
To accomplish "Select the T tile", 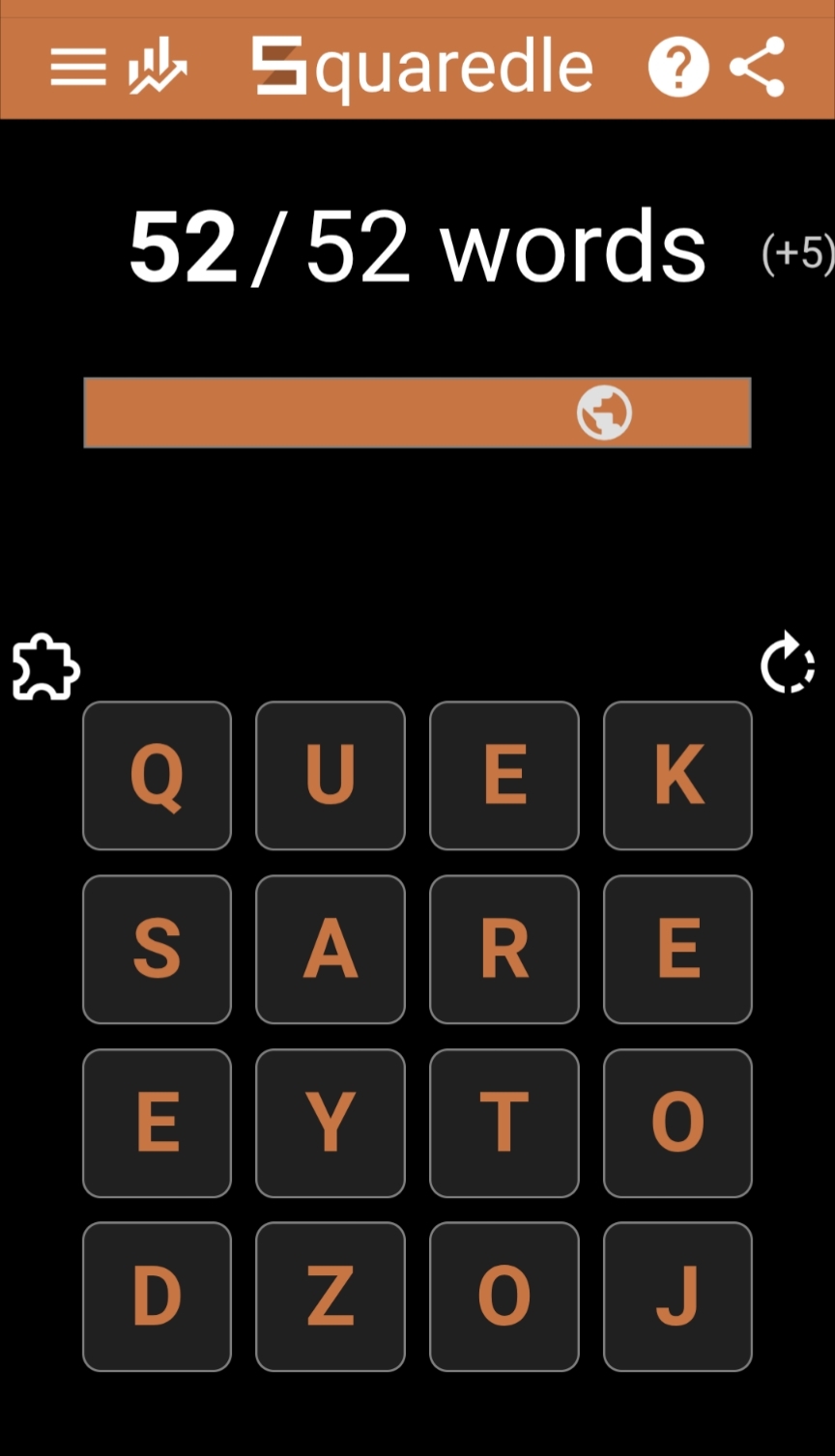I will tap(504, 1123).
